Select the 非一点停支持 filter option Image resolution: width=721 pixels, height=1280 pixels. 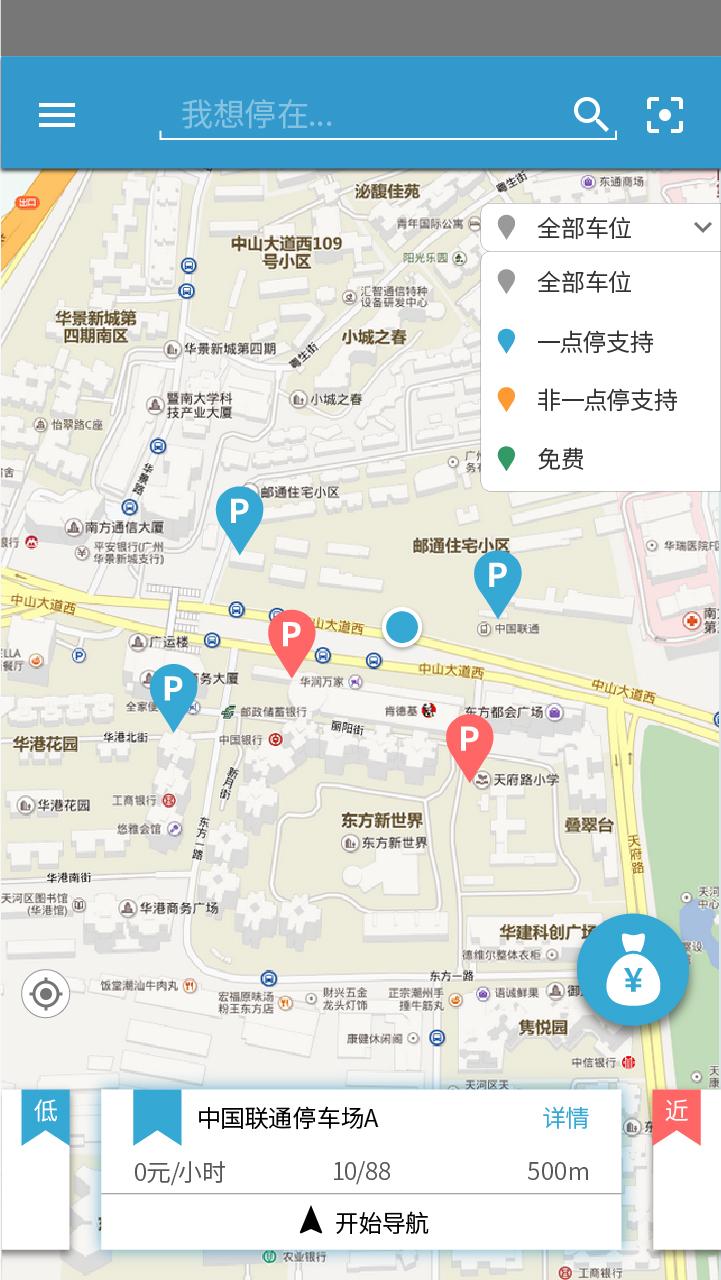608,400
